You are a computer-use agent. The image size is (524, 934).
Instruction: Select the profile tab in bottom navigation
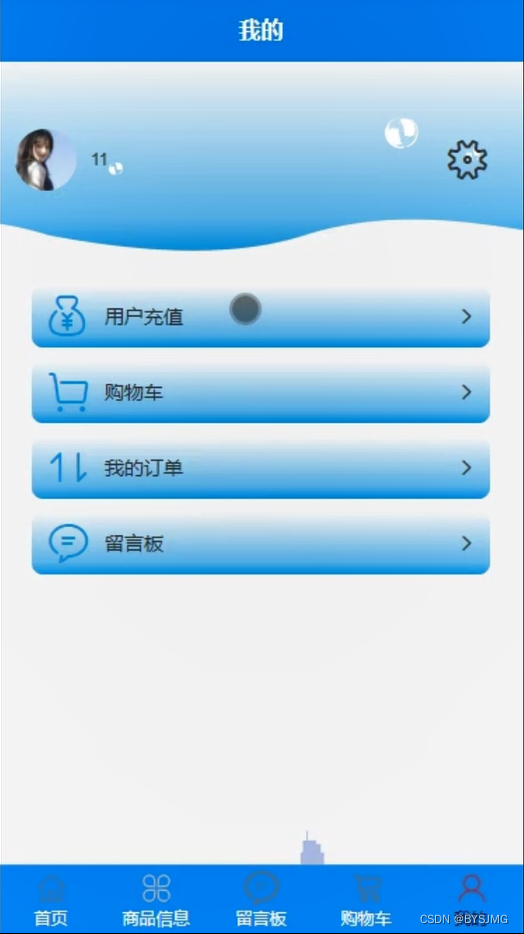471,899
